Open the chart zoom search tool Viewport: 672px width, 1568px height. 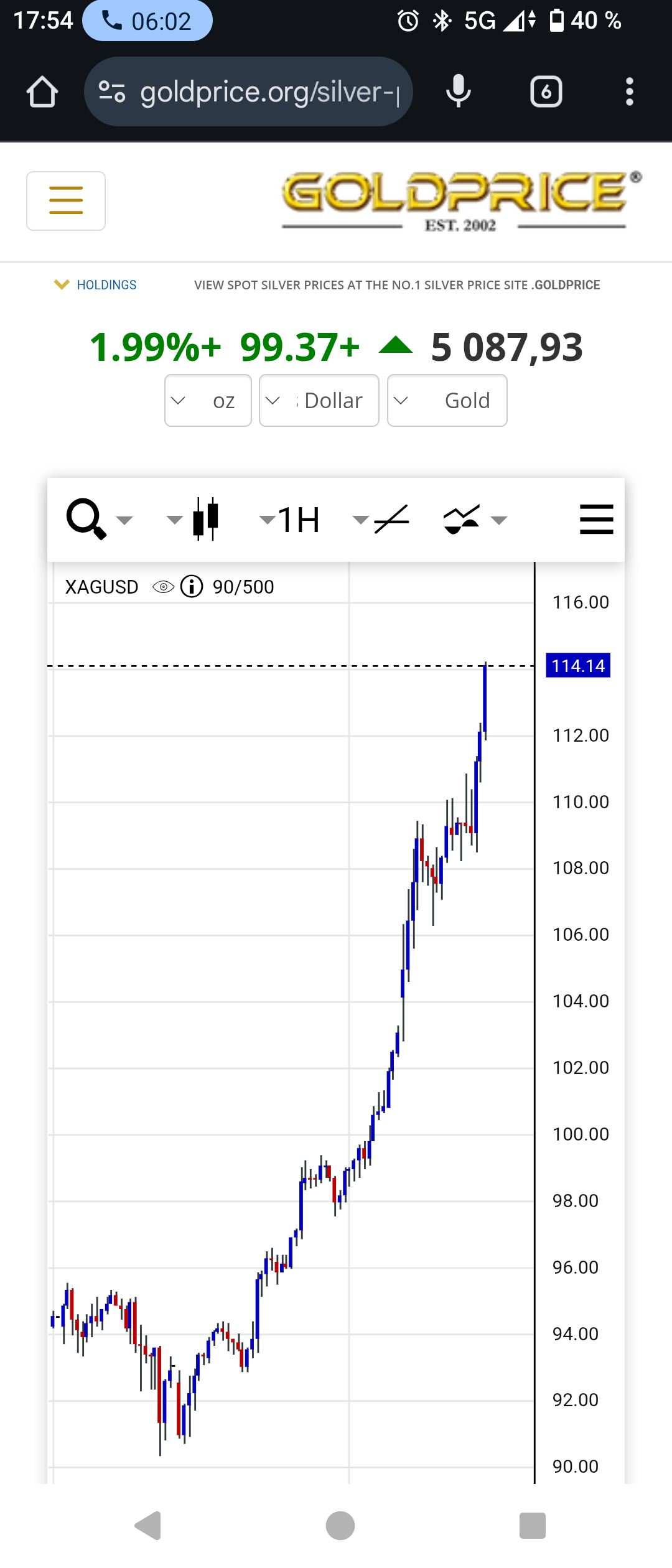point(87,519)
